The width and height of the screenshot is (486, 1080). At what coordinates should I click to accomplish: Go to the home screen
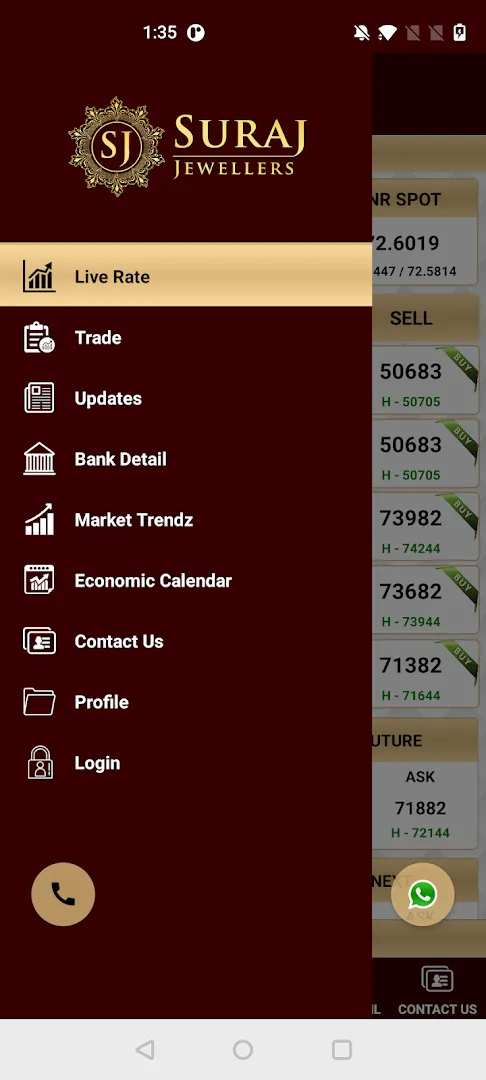[x=243, y=1049]
